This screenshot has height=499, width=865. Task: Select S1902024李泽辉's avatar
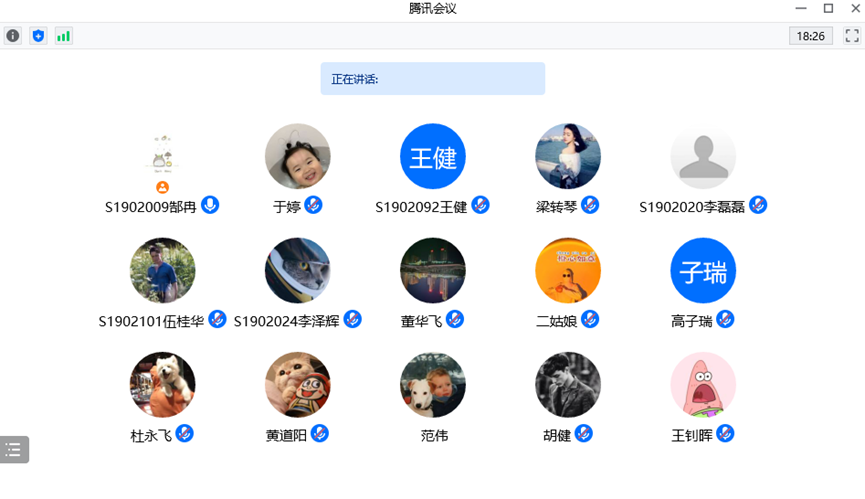[x=298, y=271]
